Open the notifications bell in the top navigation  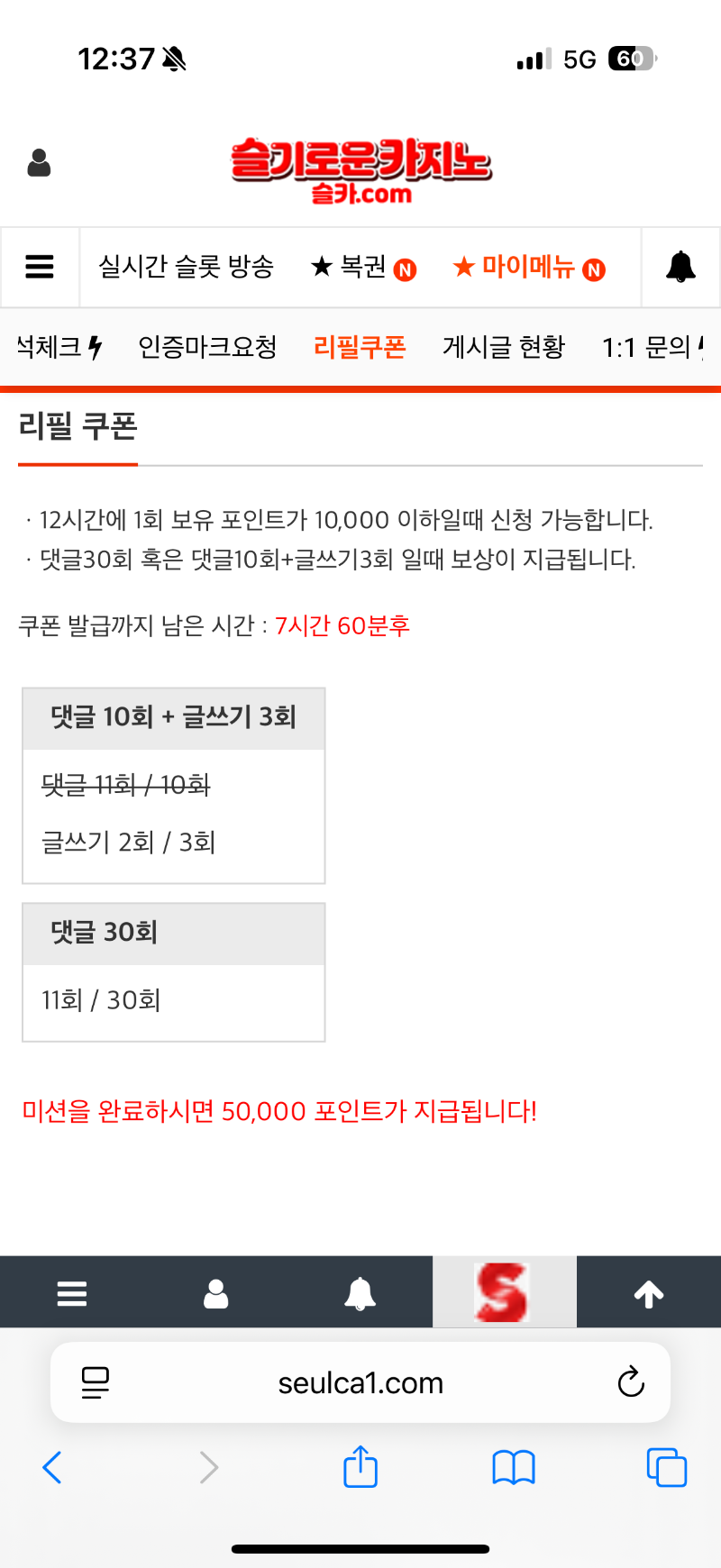[680, 268]
